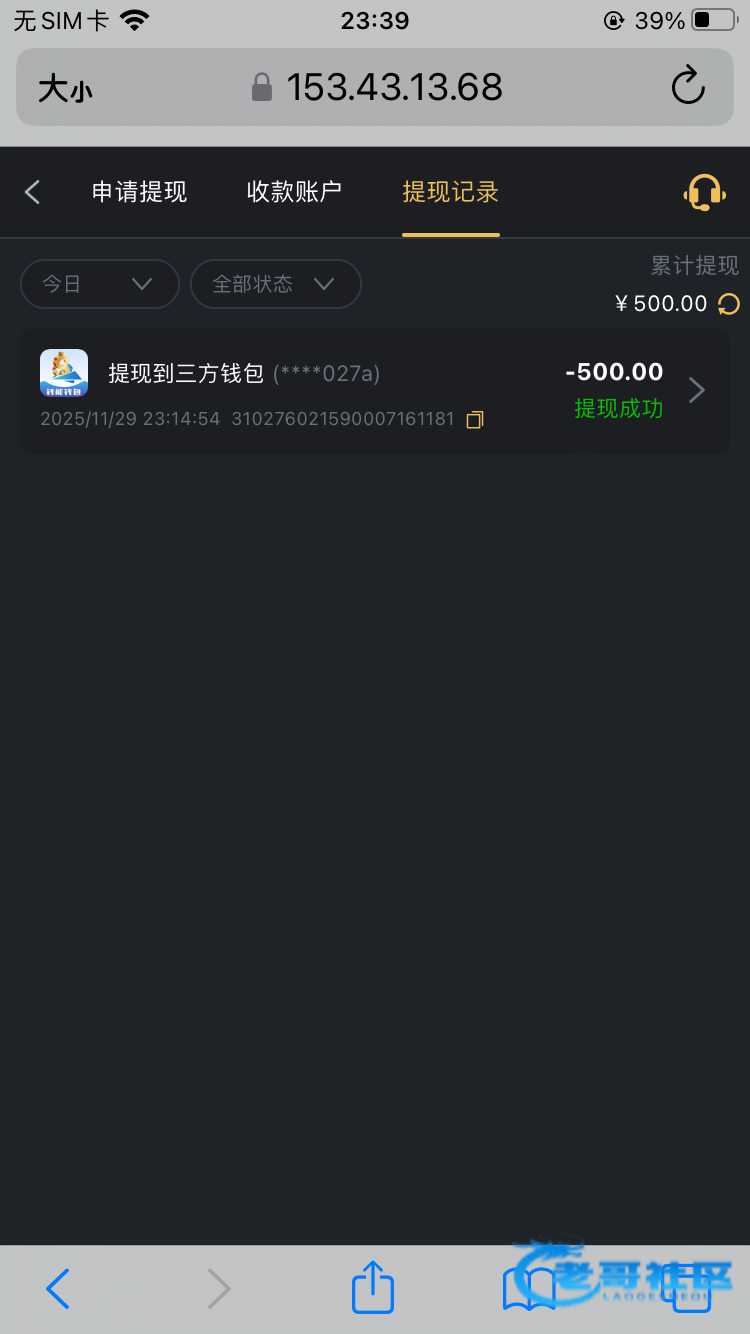Image resolution: width=750 pixels, height=1334 pixels.
Task: Refresh the cumulative withdrawal total
Action: [729, 304]
